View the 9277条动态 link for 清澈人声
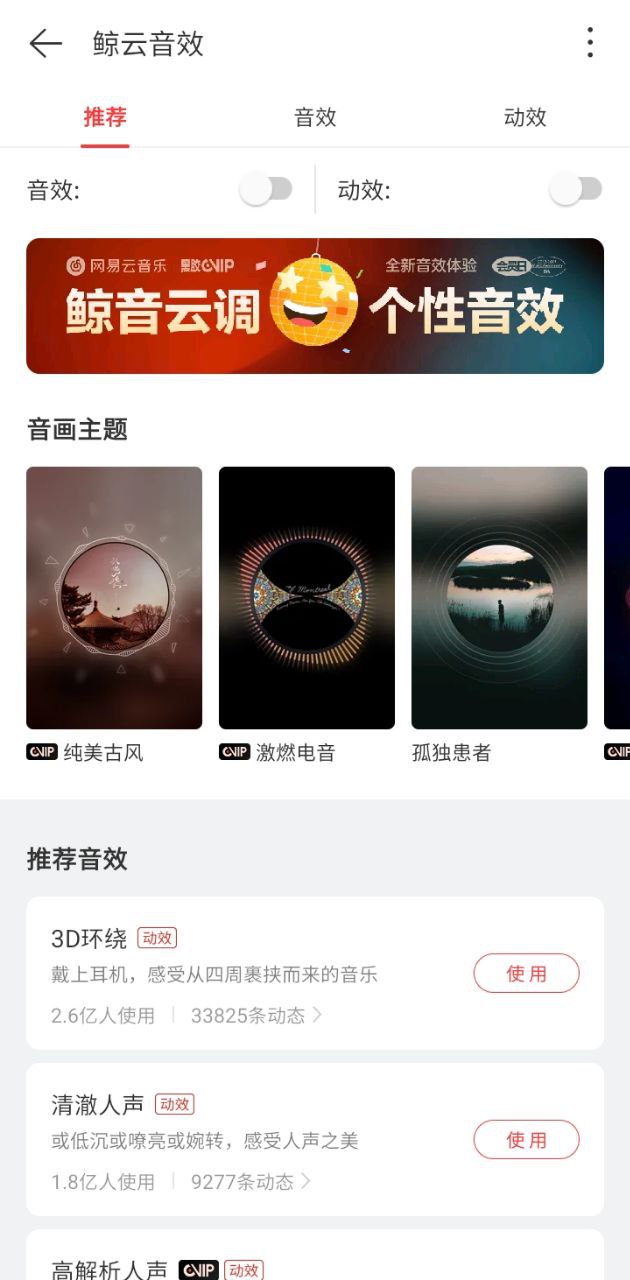 [251, 1181]
